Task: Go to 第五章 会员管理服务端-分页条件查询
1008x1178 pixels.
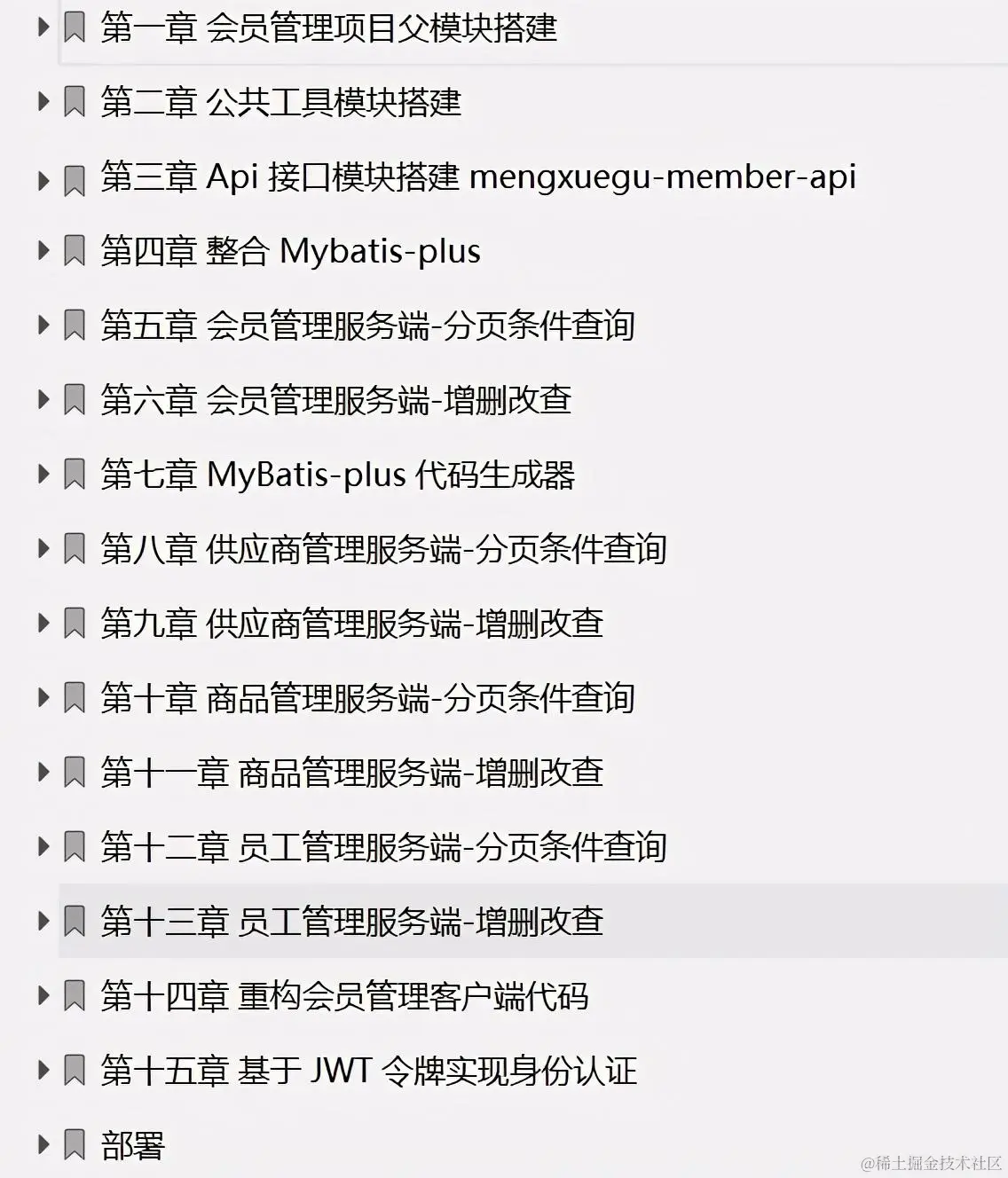Action: coord(367,326)
